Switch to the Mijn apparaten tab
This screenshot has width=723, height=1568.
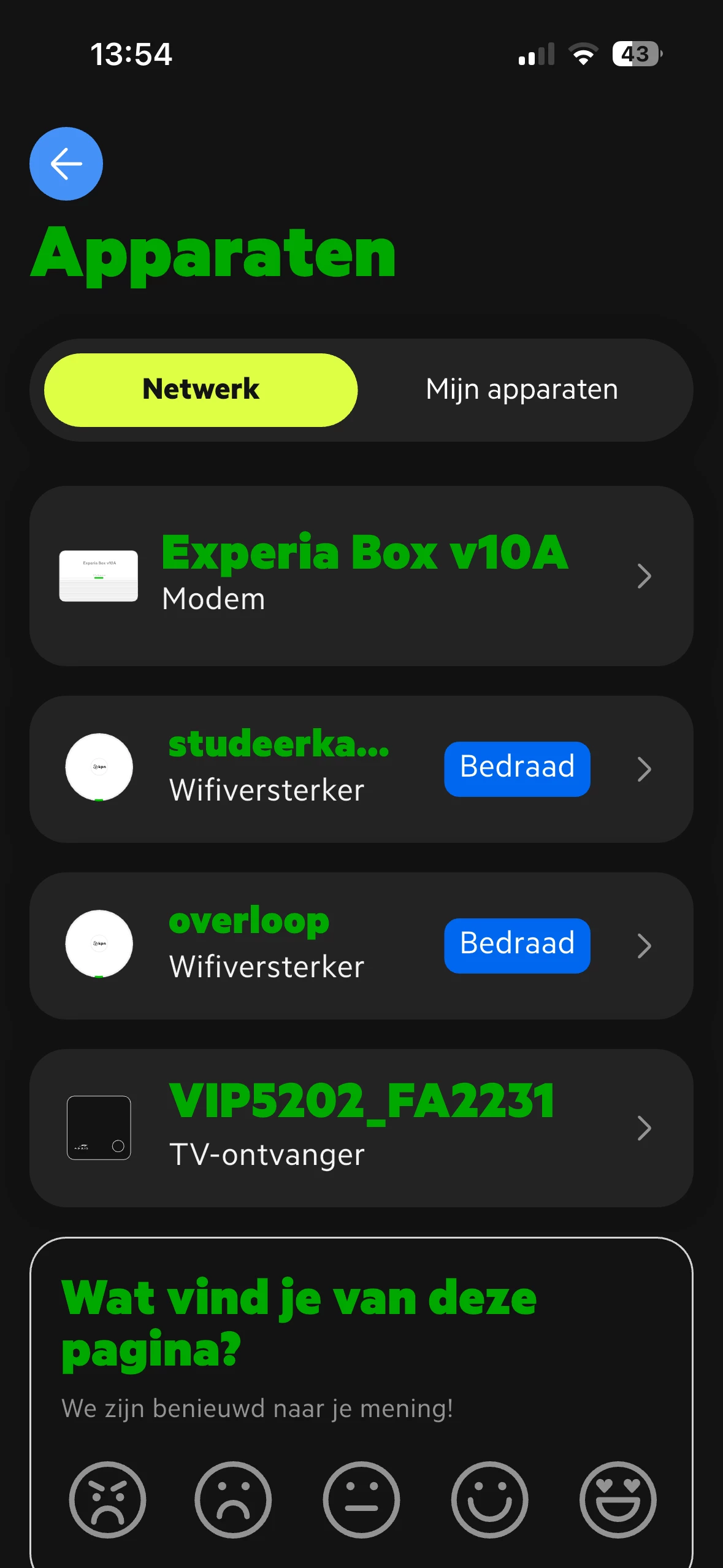pos(522,390)
